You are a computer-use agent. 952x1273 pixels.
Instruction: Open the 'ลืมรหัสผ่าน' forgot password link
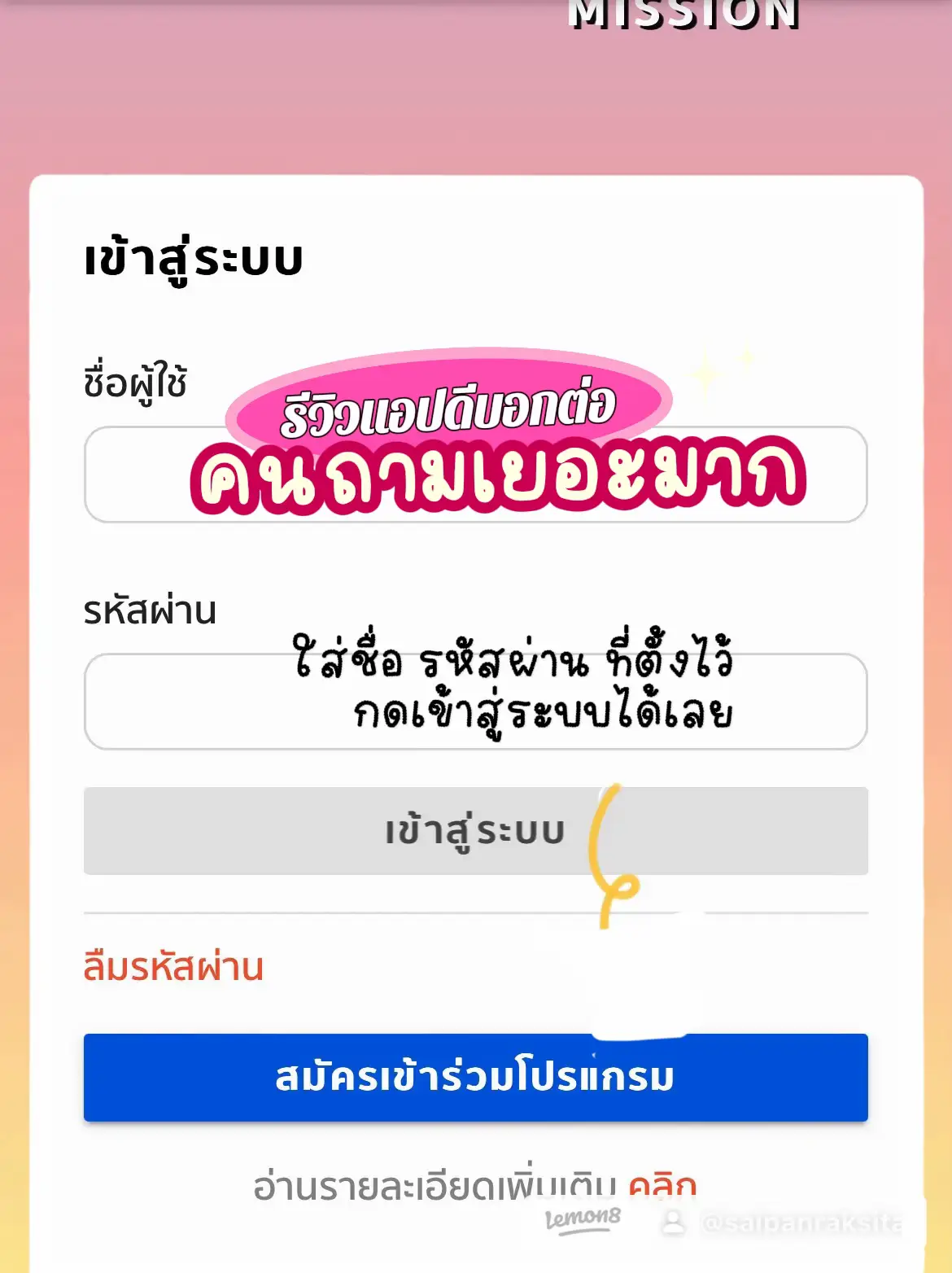[173, 969]
